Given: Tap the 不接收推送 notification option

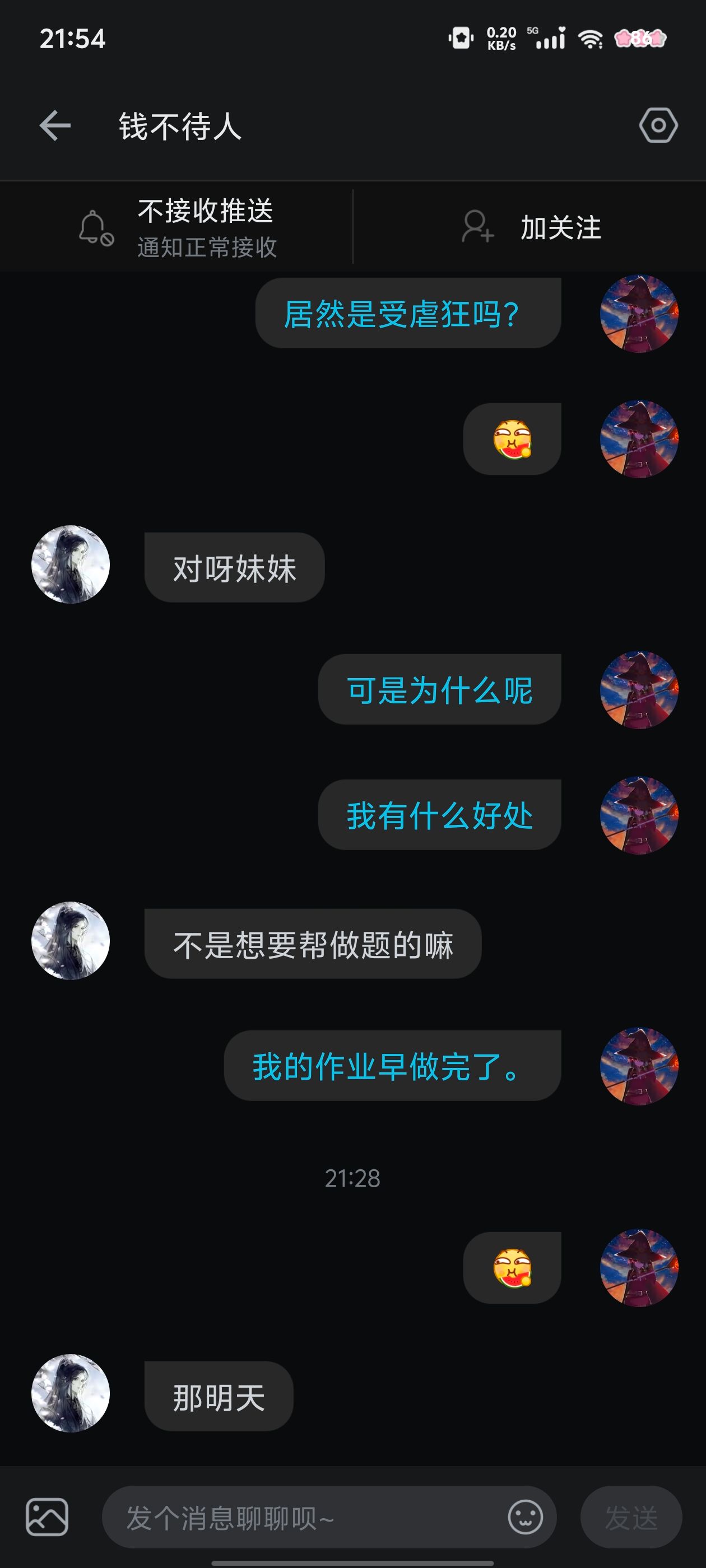Looking at the screenshot, I should (x=176, y=227).
